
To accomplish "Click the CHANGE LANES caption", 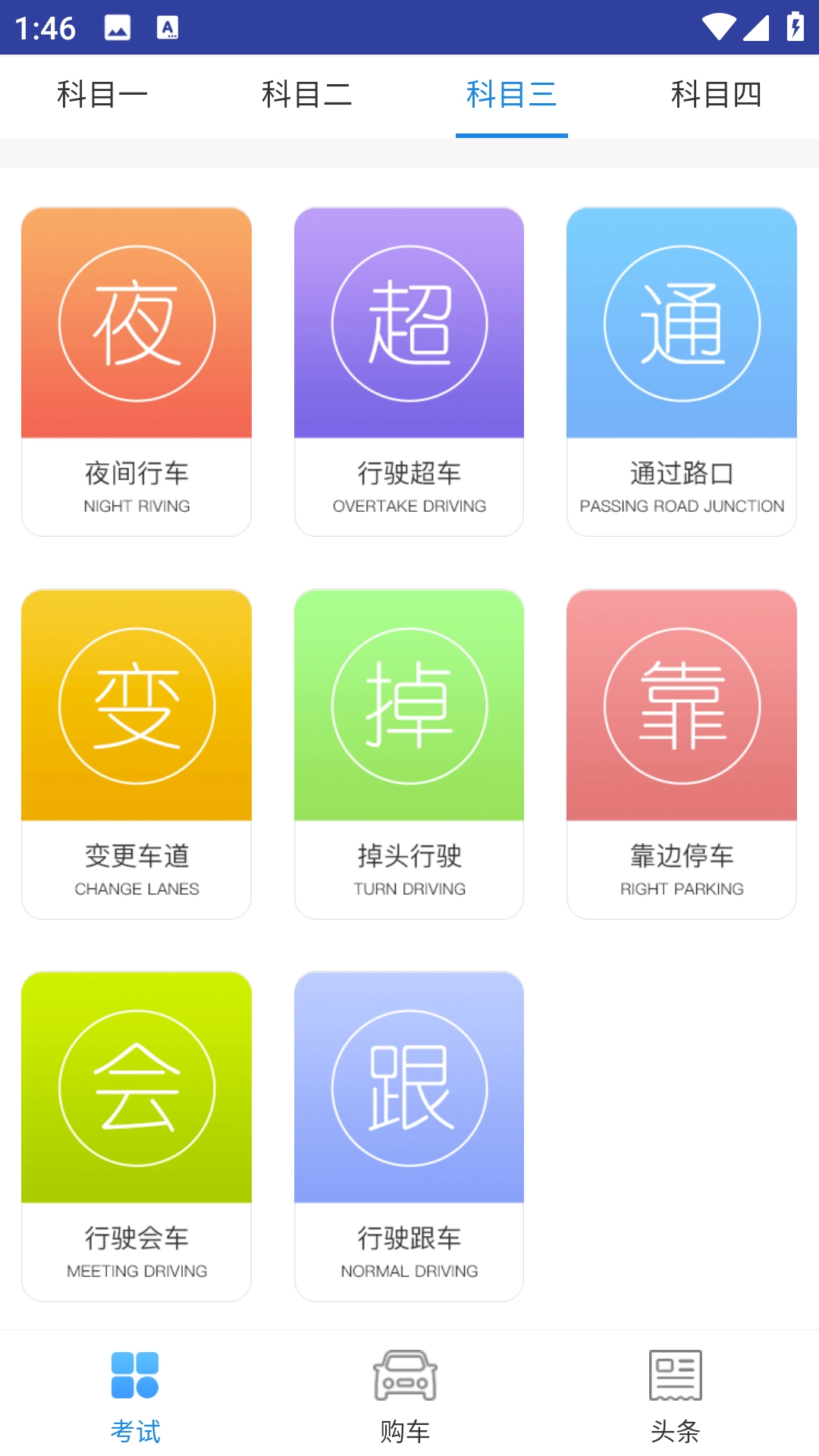I will click(136, 889).
